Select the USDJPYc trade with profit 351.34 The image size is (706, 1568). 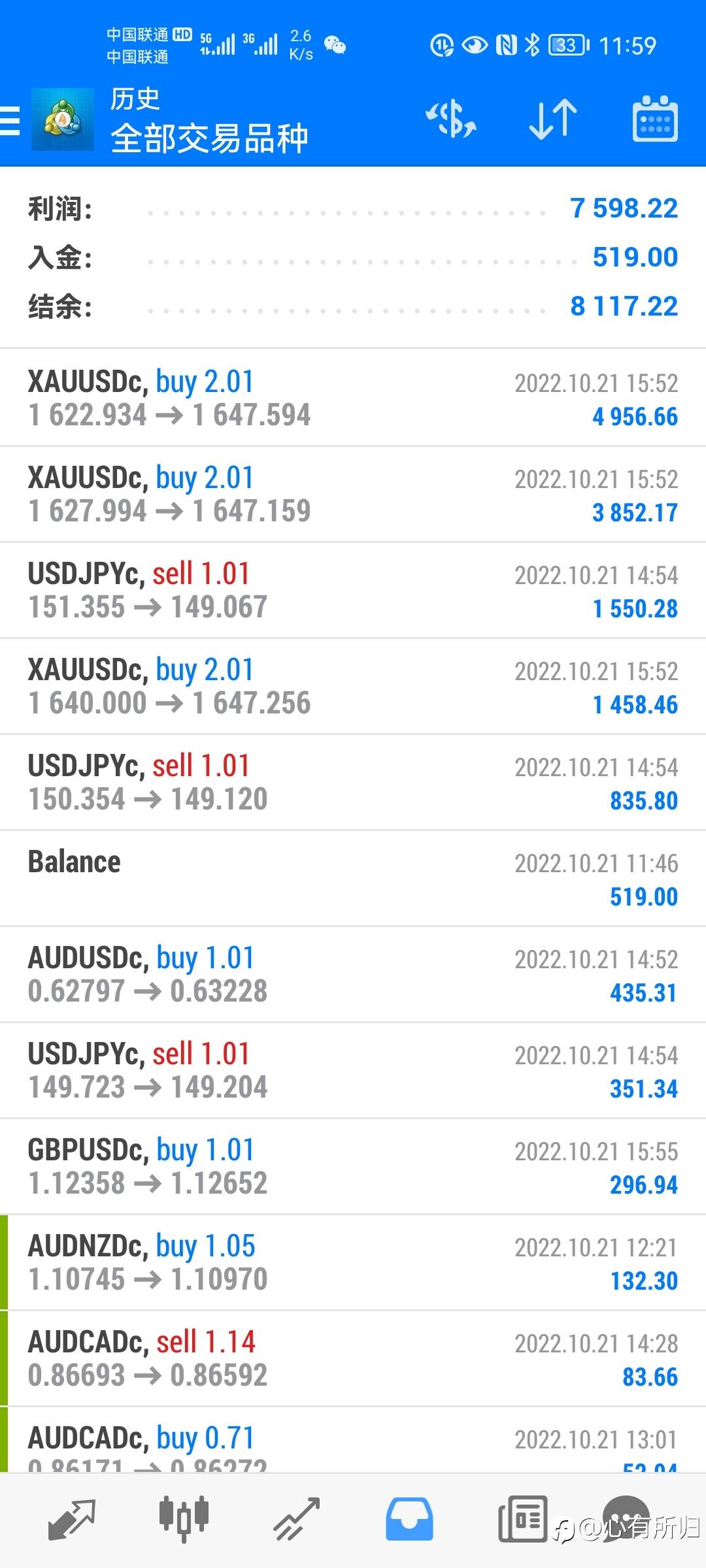tap(353, 1070)
